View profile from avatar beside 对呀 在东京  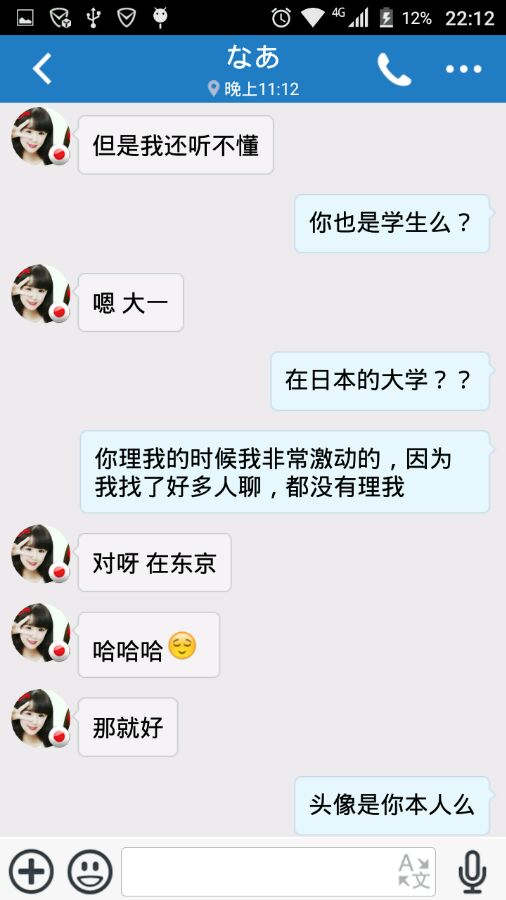pos(41,553)
